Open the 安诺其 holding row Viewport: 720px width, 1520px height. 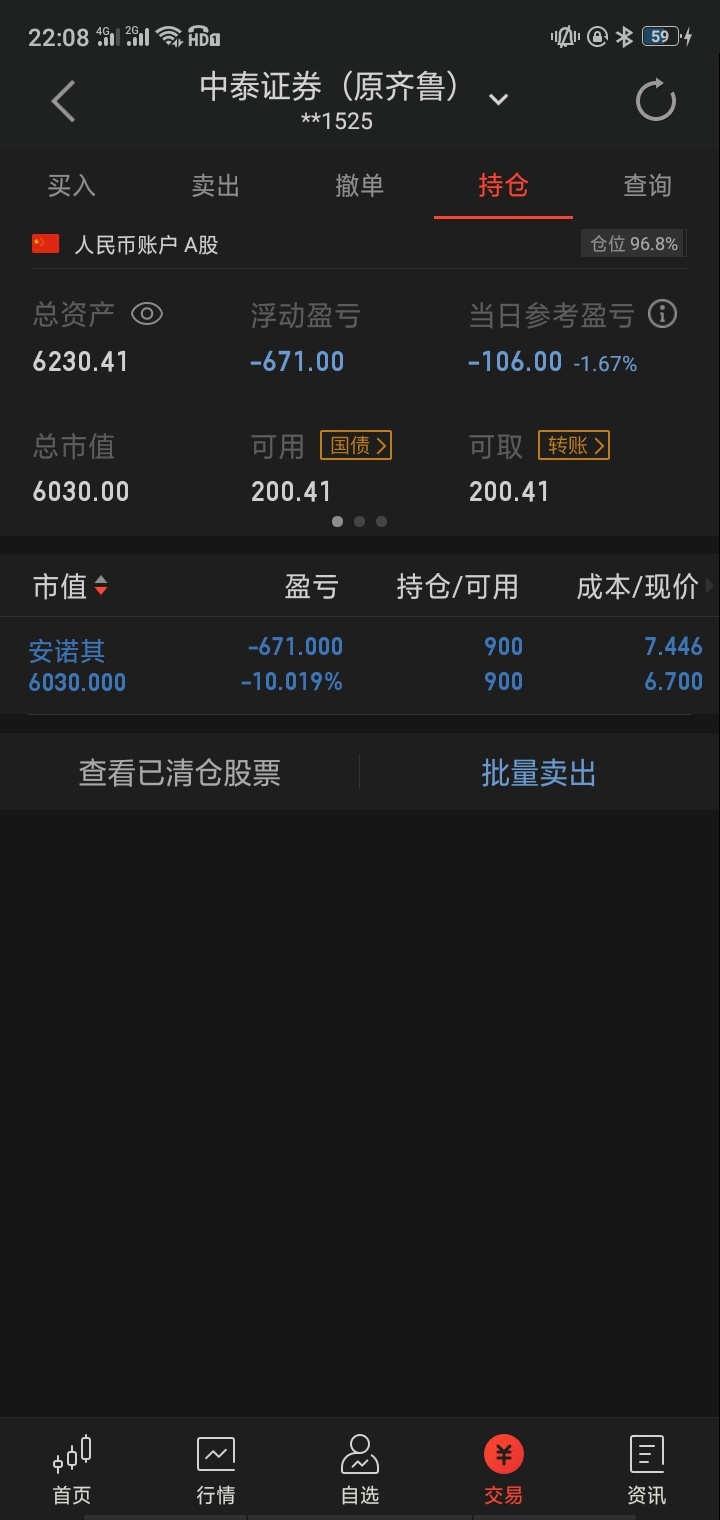pyautogui.click(x=360, y=665)
